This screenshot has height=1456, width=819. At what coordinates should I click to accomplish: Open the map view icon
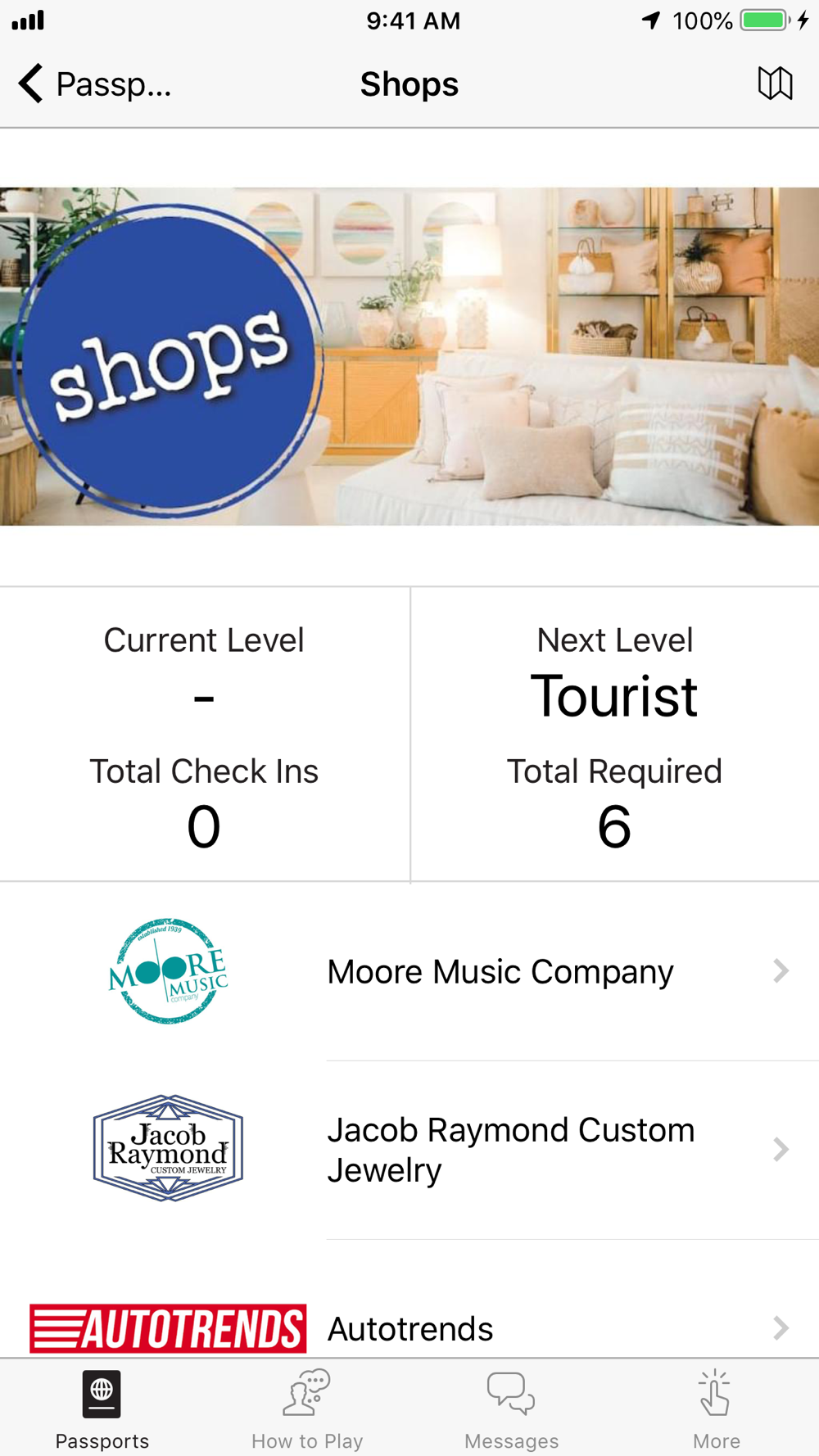775,84
